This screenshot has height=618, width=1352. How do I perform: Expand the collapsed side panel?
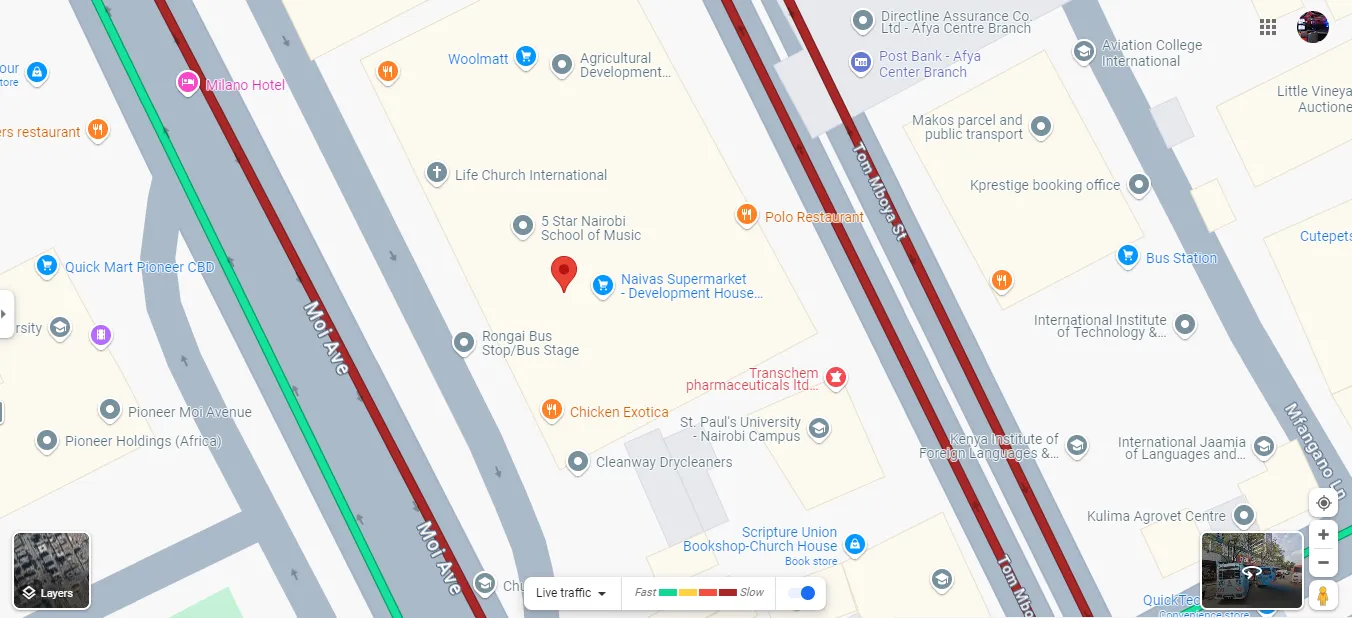point(5,314)
